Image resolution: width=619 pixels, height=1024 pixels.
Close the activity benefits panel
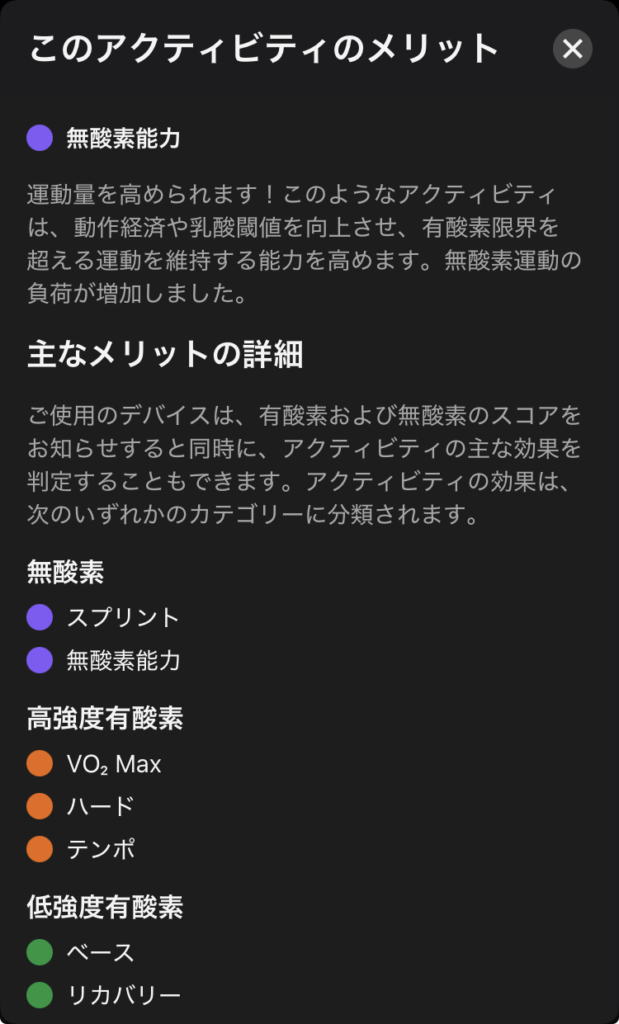tap(572, 49)
